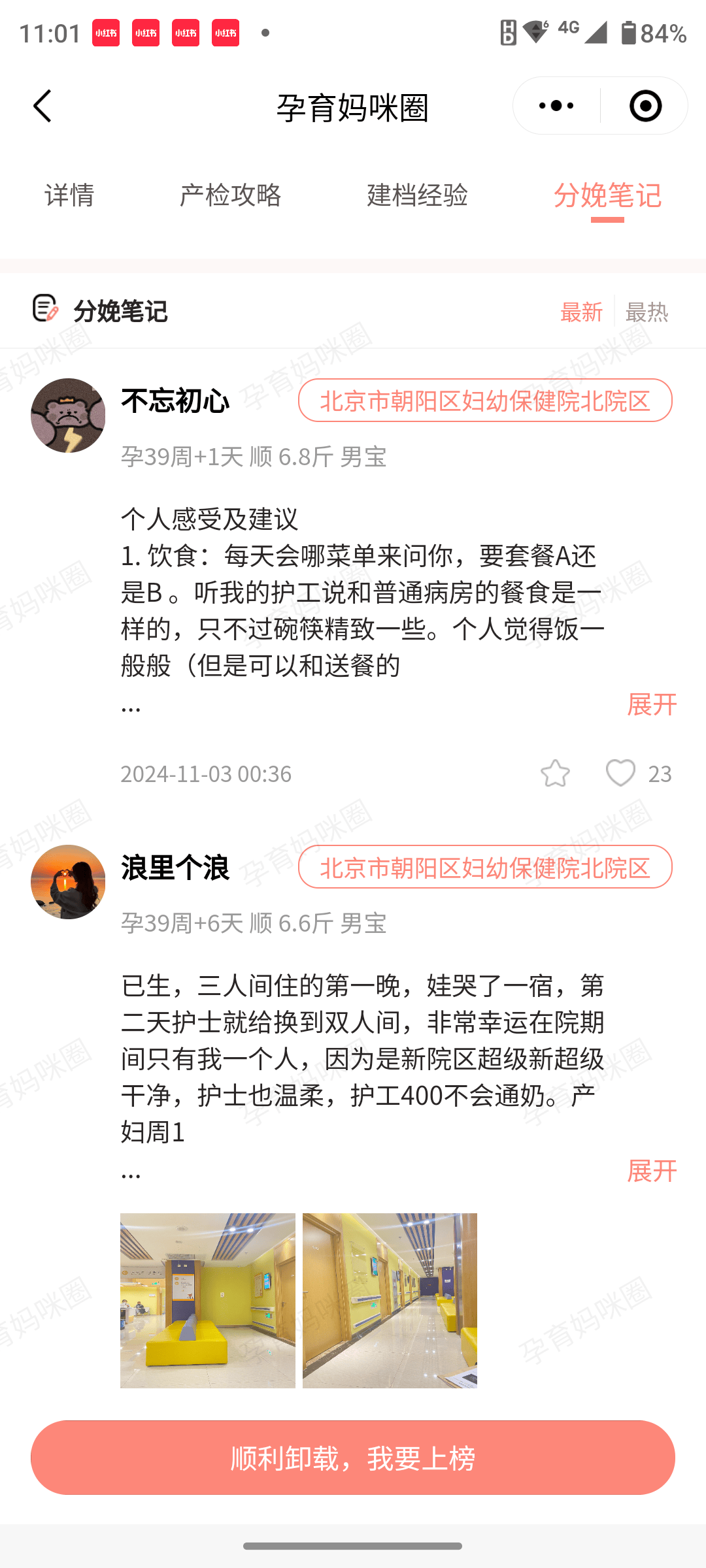
Task: Open the 建档经验 tab
Action: pos(417,195)
